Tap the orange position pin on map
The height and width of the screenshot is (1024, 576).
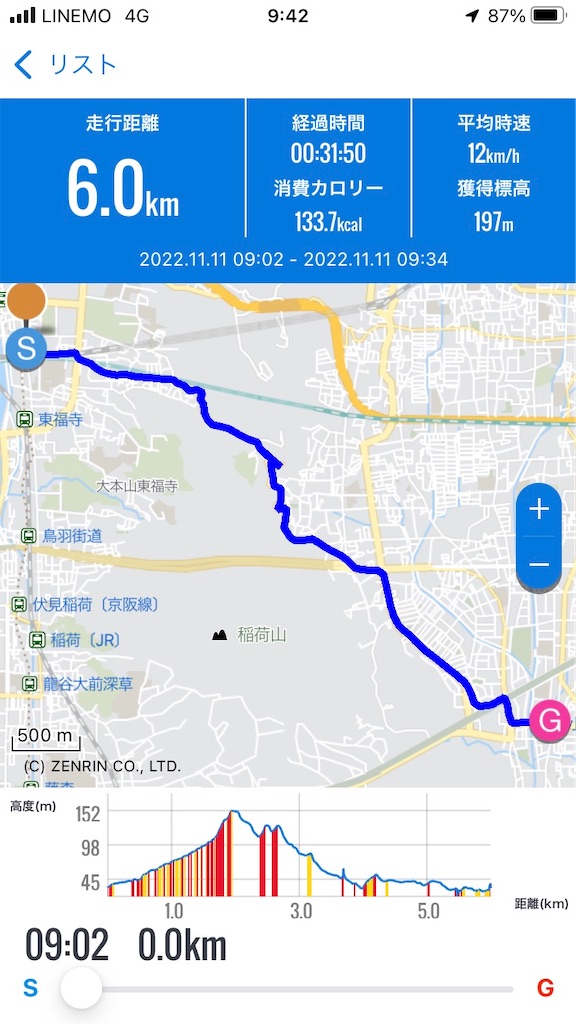point(26,303)
